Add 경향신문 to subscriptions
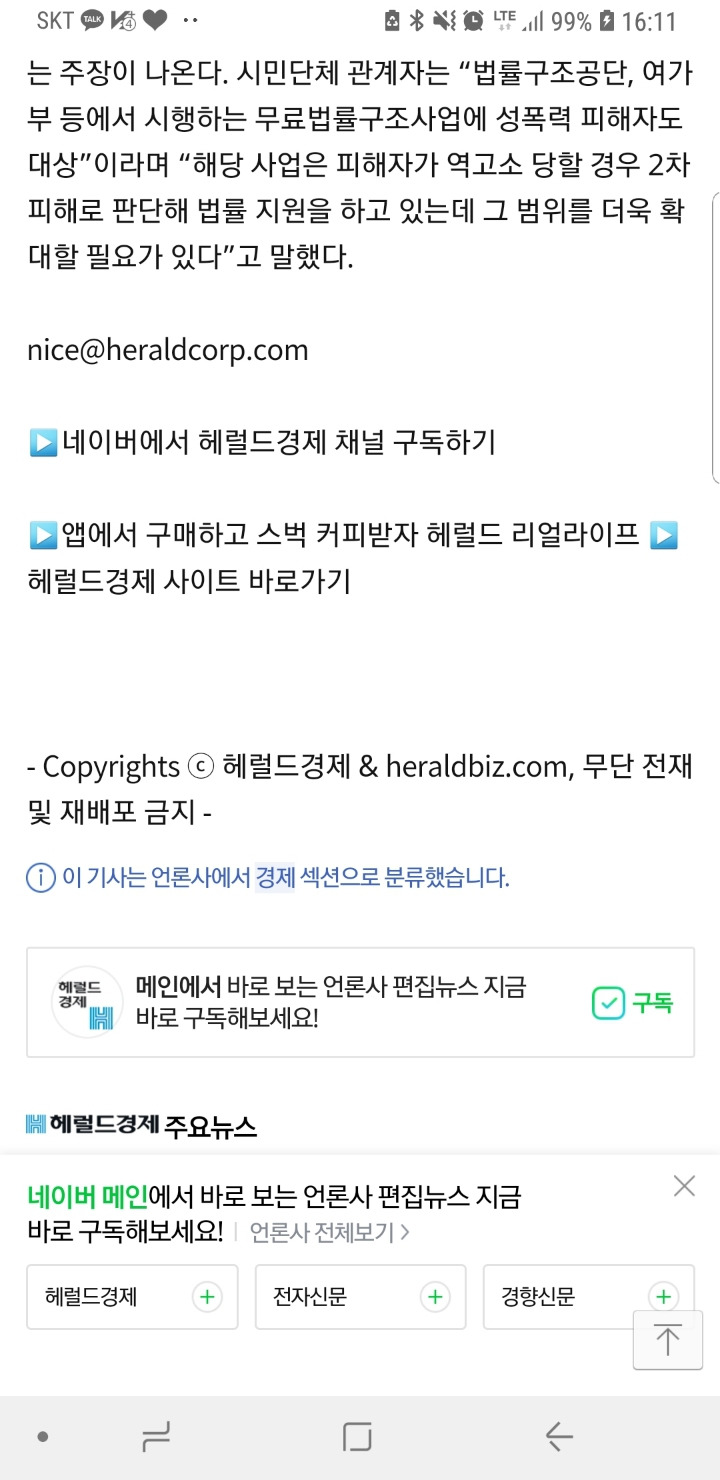Image resolution: width=720 pixels, height=1480 pixels. point(588,1297)
